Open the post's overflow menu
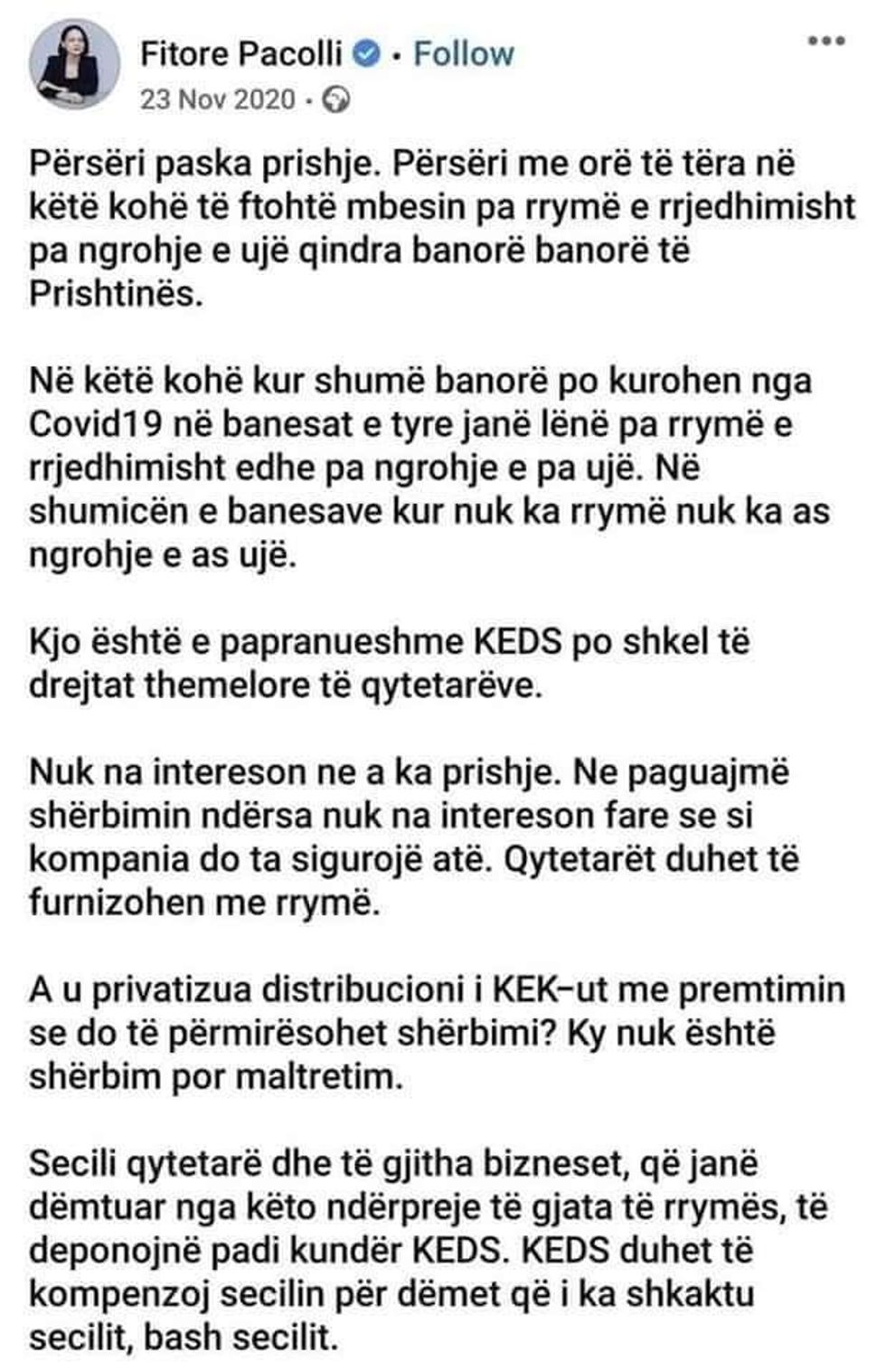The height and width of the screenshot is (1372, 886). 825,42
